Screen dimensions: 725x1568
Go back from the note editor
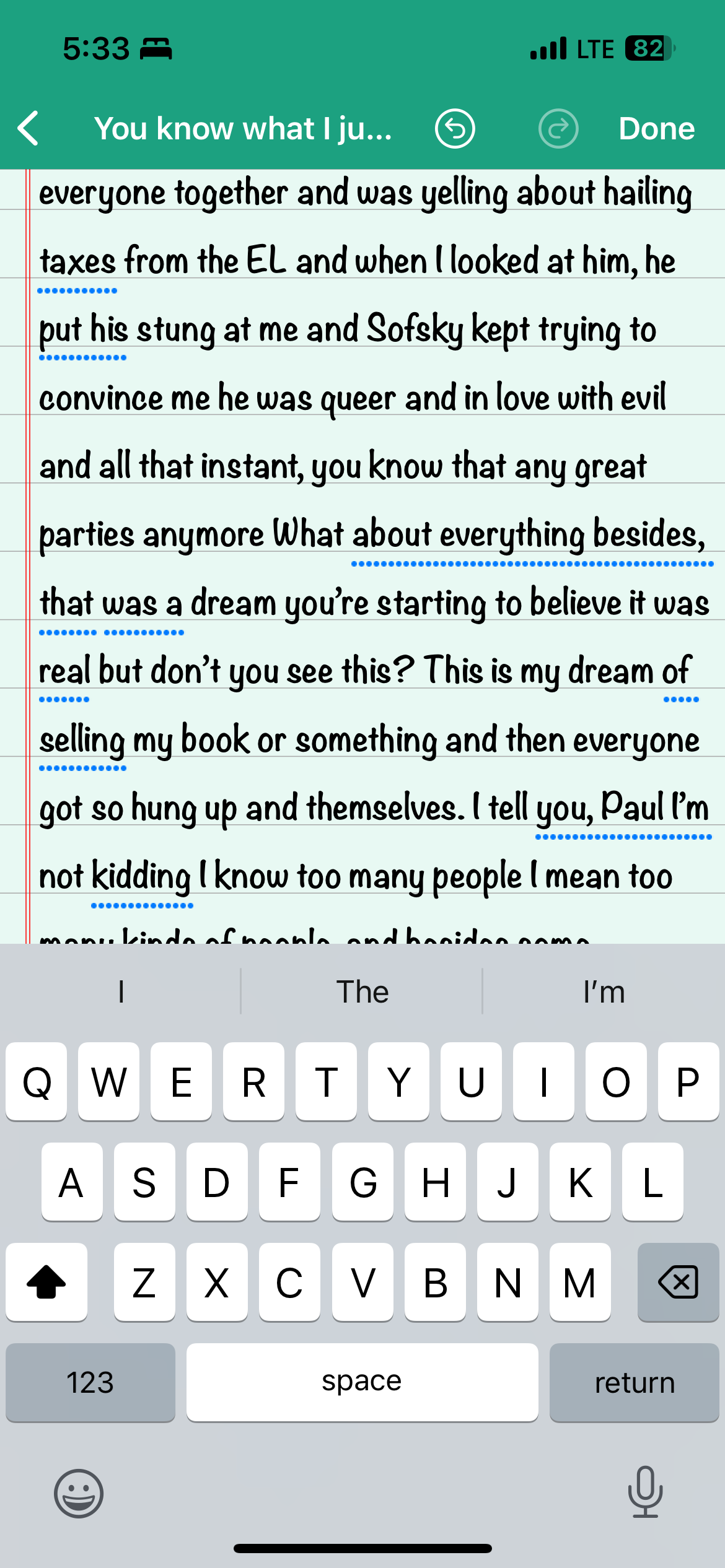point(29,129)
